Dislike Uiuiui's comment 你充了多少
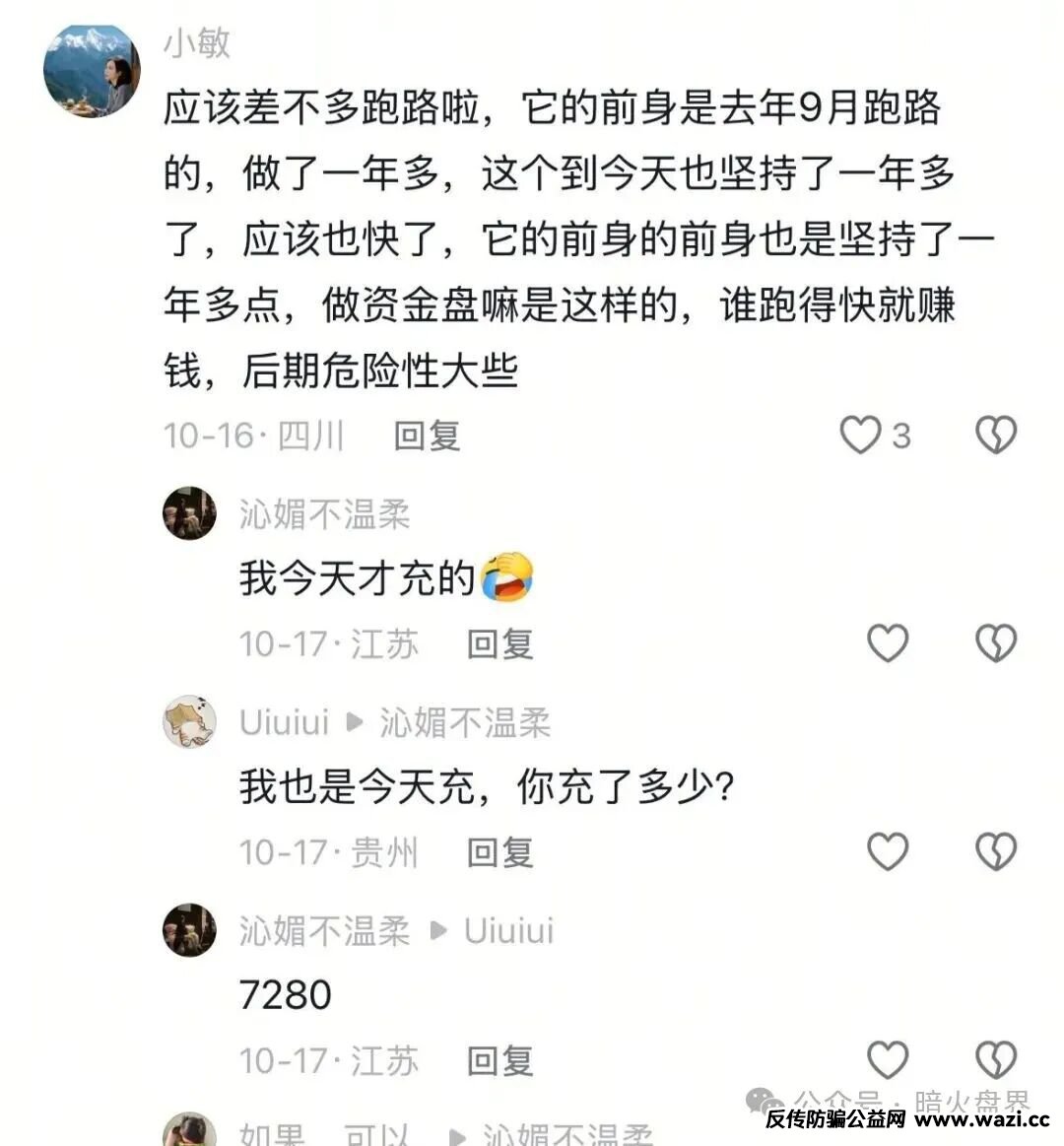Image resolution: width=1064 pixels, height=1146 pixels. pyautogui.click(x=995, y=851)
